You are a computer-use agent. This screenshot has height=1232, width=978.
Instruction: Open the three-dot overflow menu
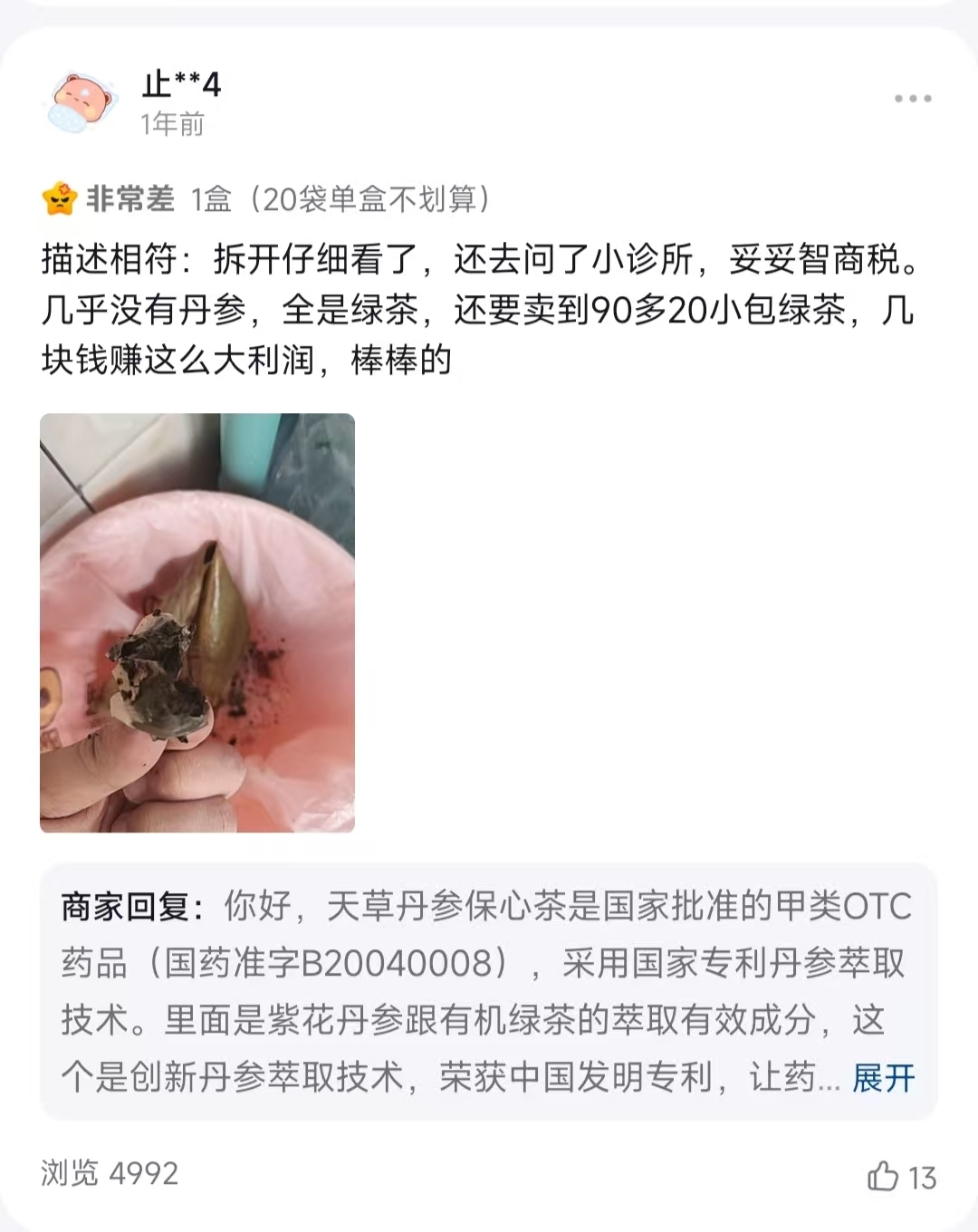912,99
